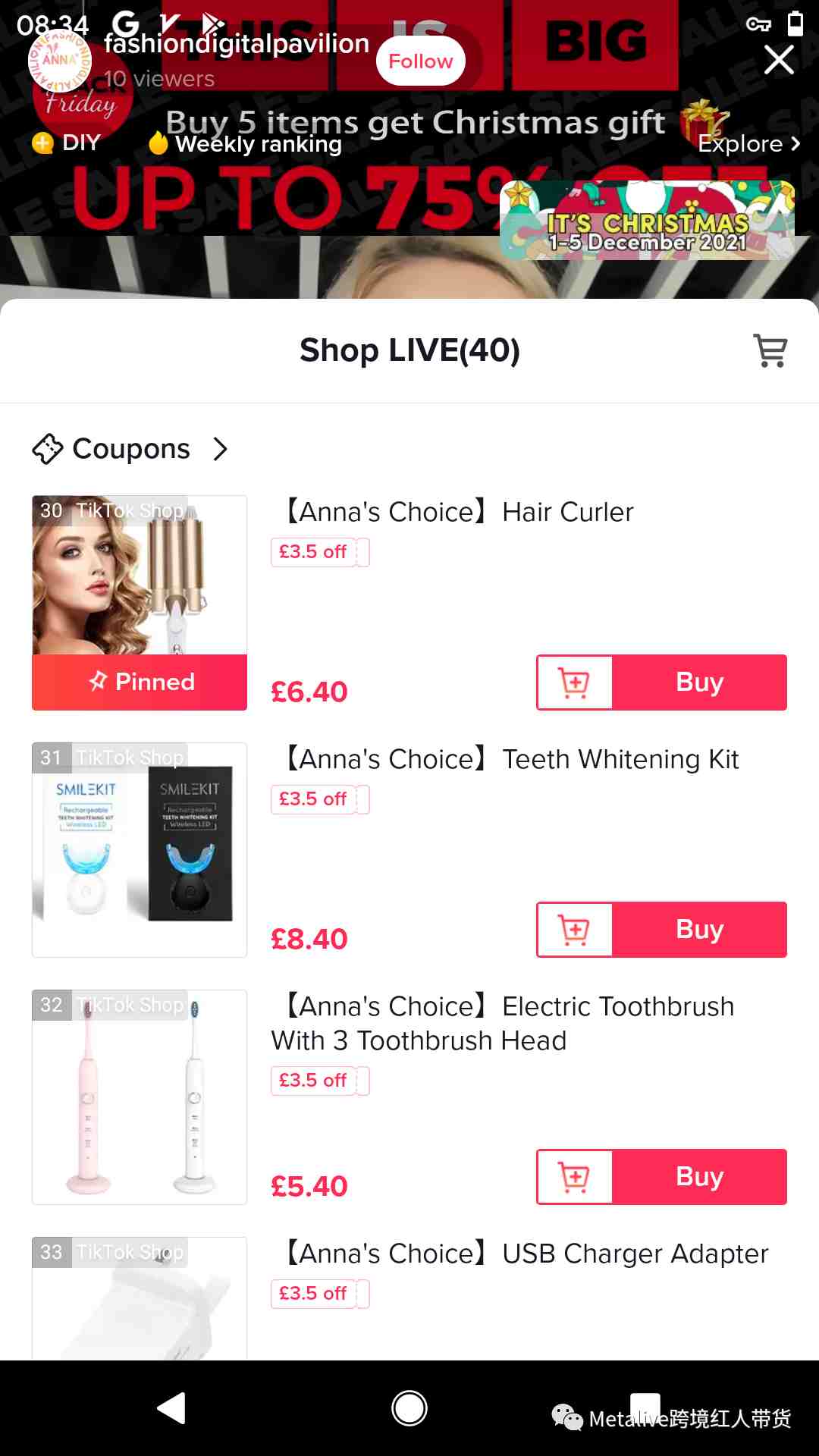Tap Explore for more lives

(748, 143)
